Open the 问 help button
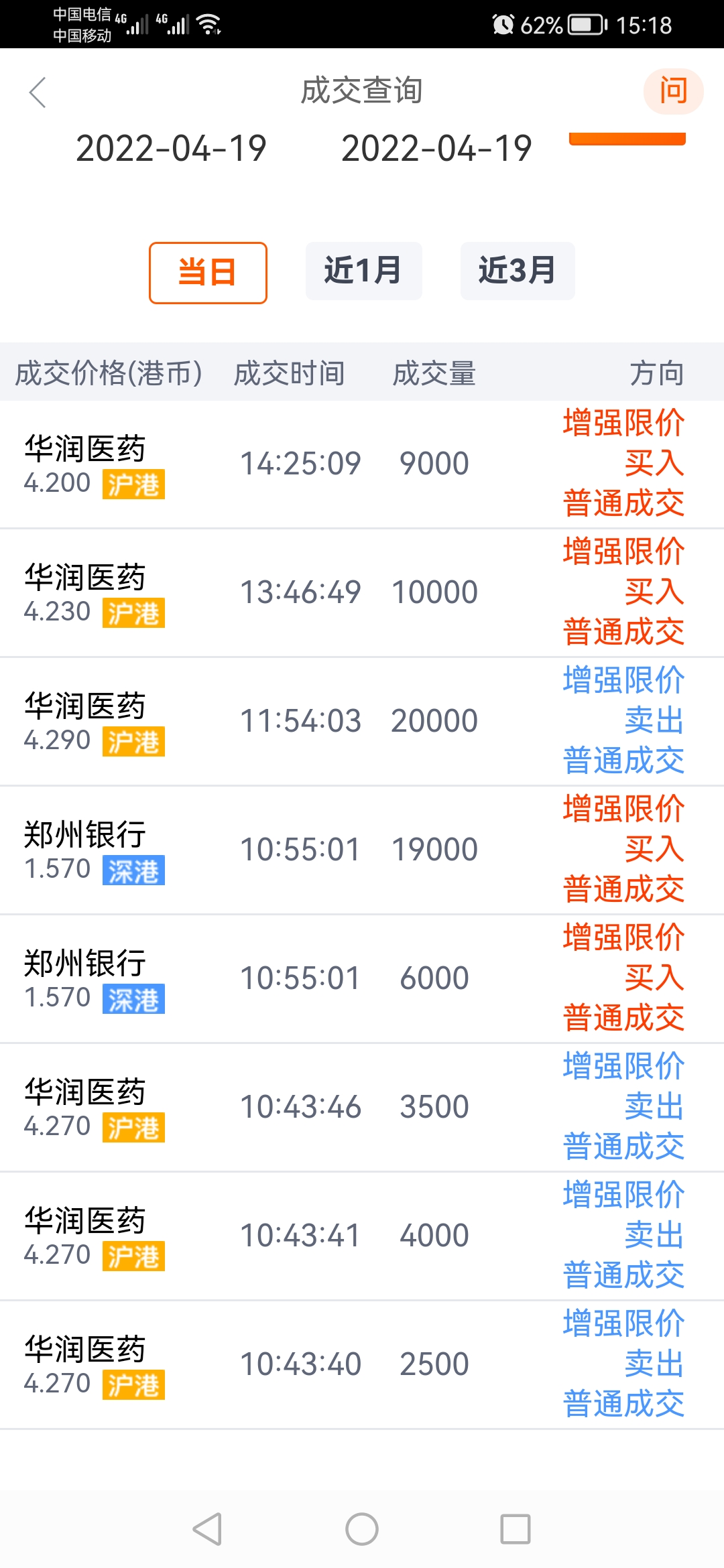The width and height of the screenshot is (724, 1568). point(673,90)
